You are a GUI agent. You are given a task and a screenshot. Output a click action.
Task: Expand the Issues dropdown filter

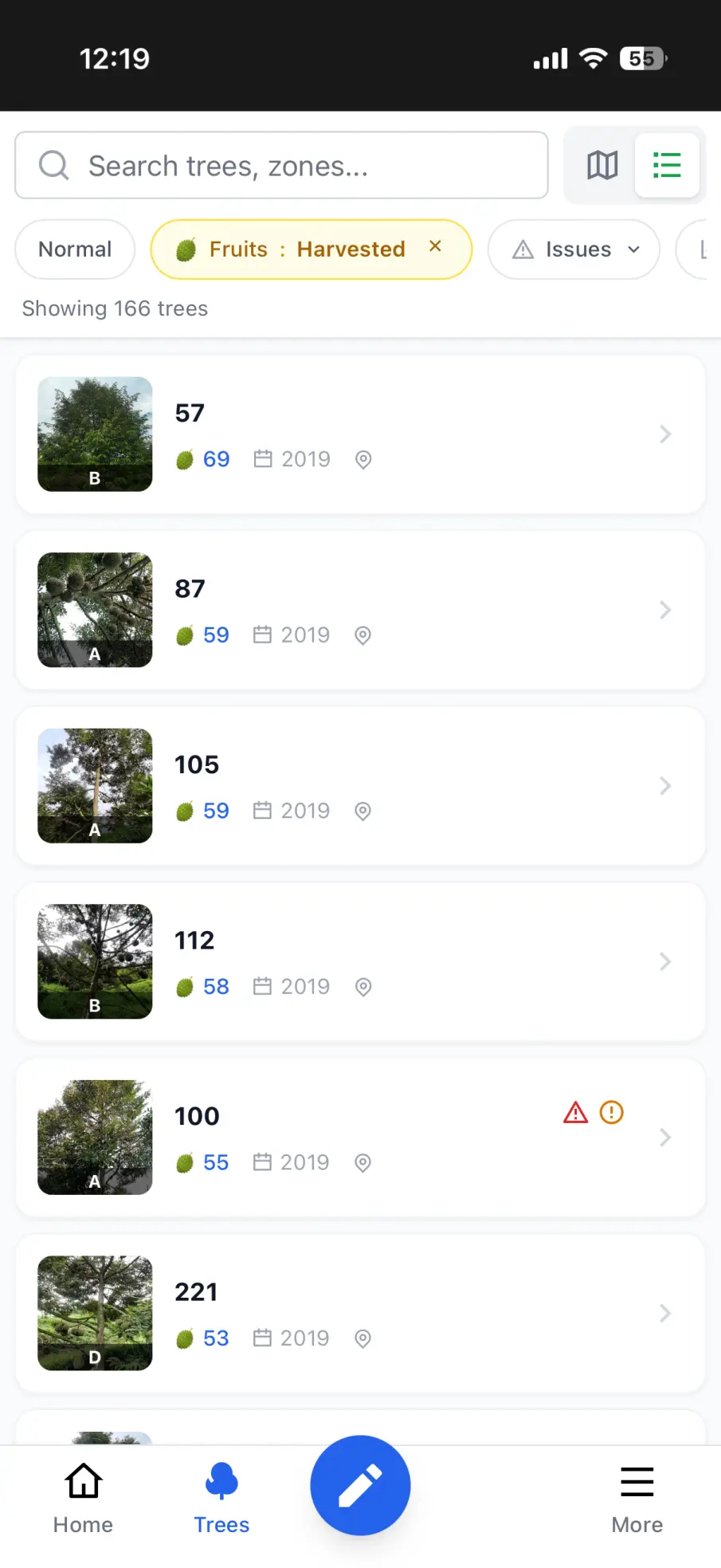click(x=574, y=250)
